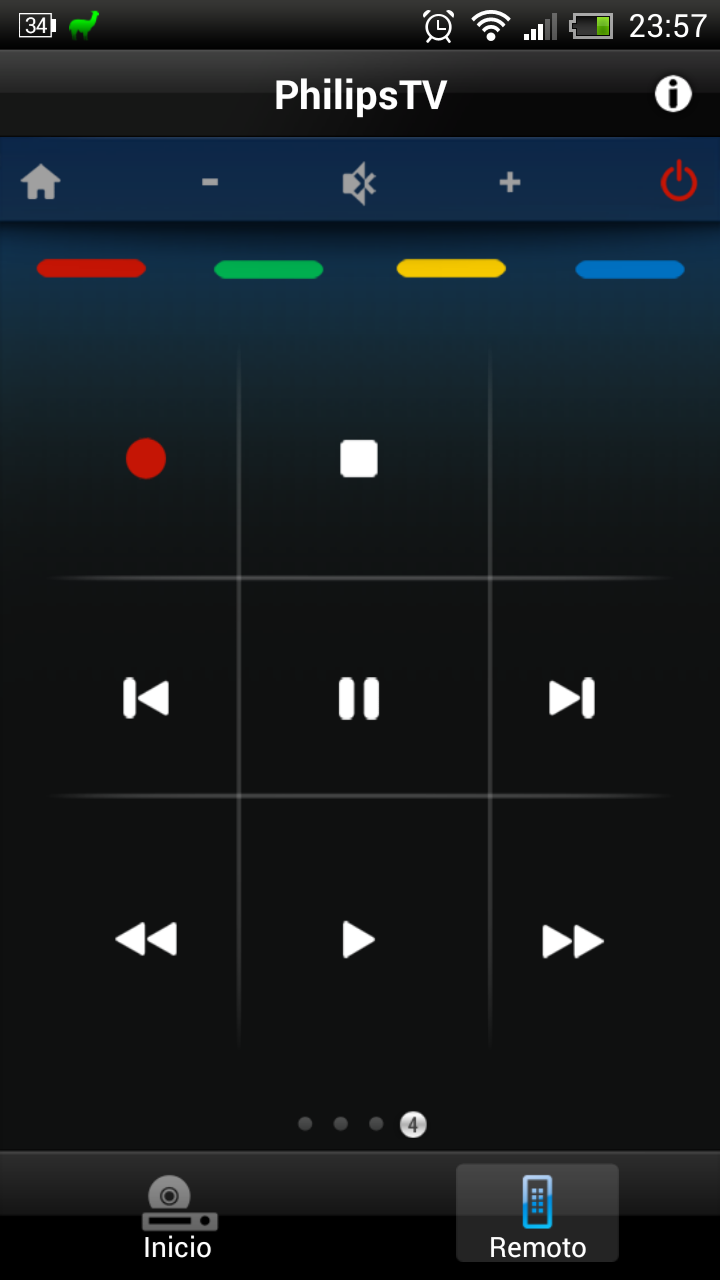Lower the volume with the minus button
Viewport: 720px width, 1280px height.
tap(210, 182)
